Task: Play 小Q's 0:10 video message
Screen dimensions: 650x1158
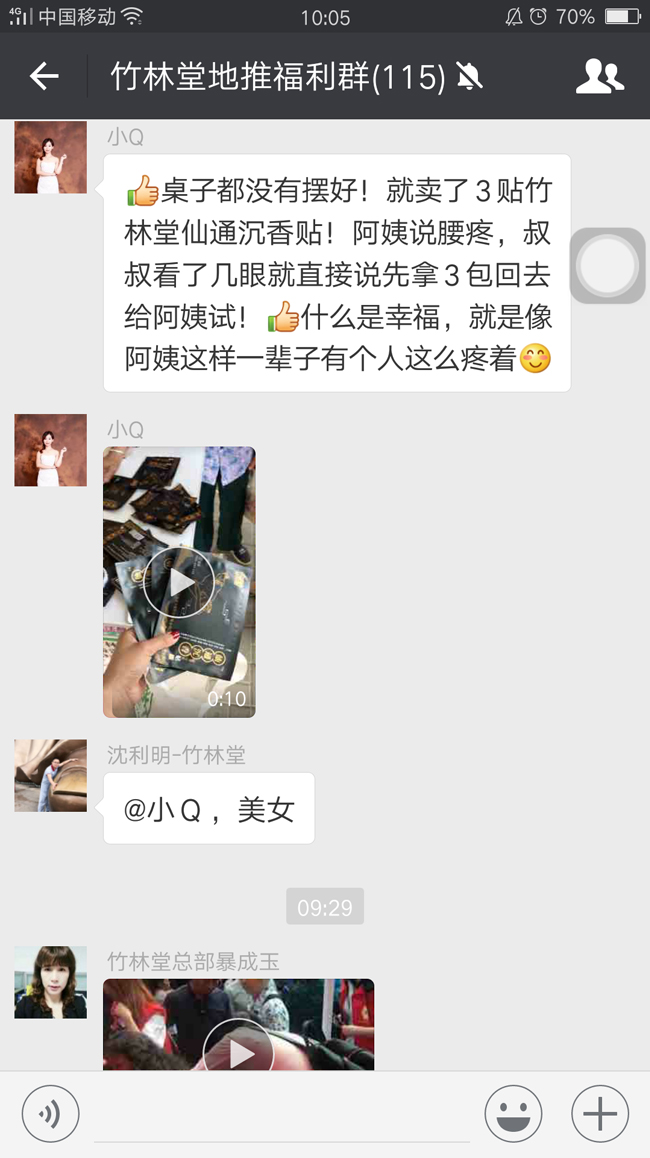Action: pos(179,582)
